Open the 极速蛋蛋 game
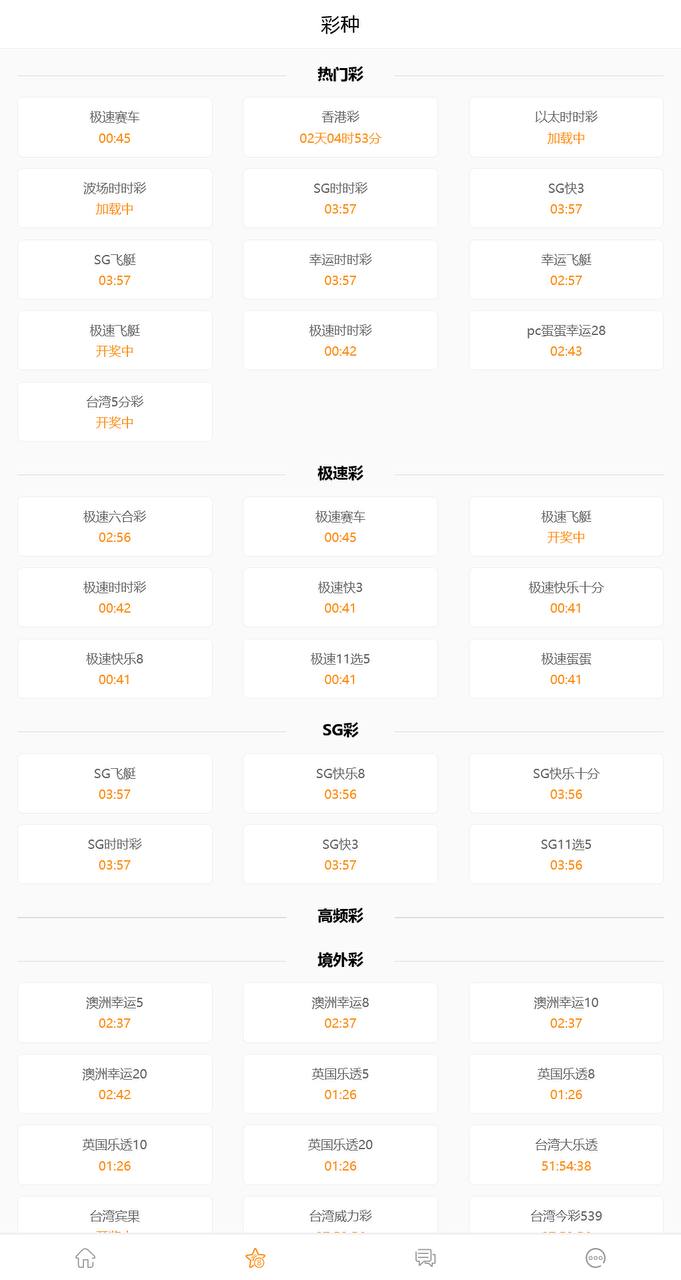The image size is (681, 1280). [565, 668]
